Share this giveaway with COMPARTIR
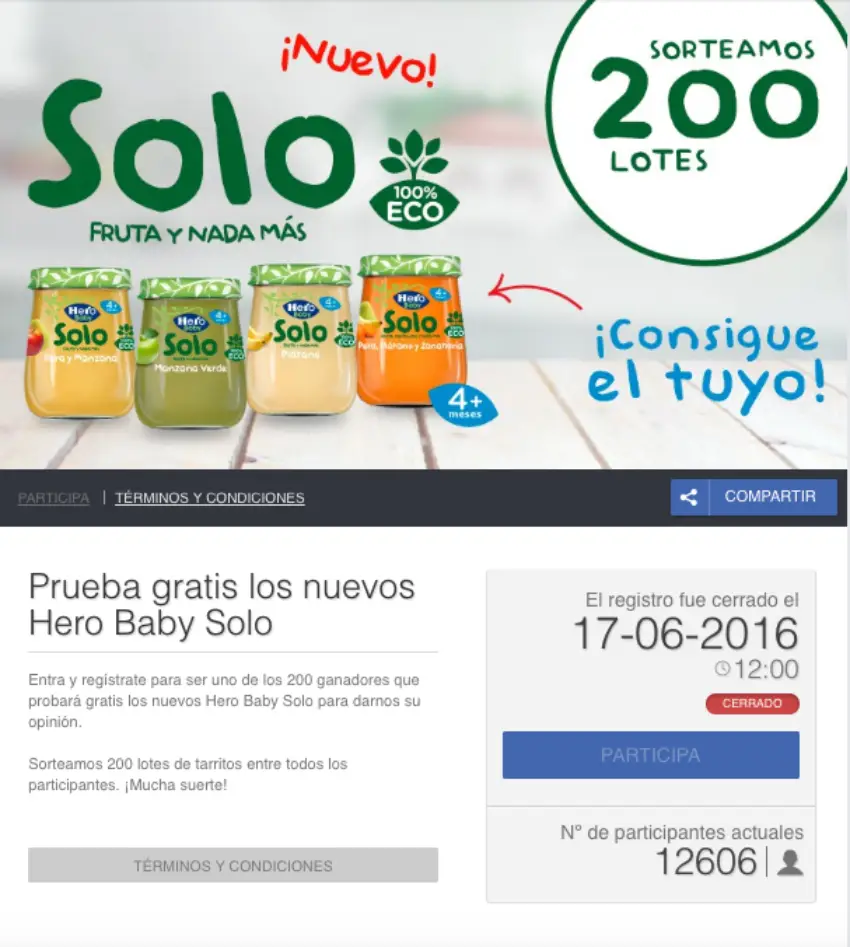Screen dimensions: 850x947 tap(753, 497)
